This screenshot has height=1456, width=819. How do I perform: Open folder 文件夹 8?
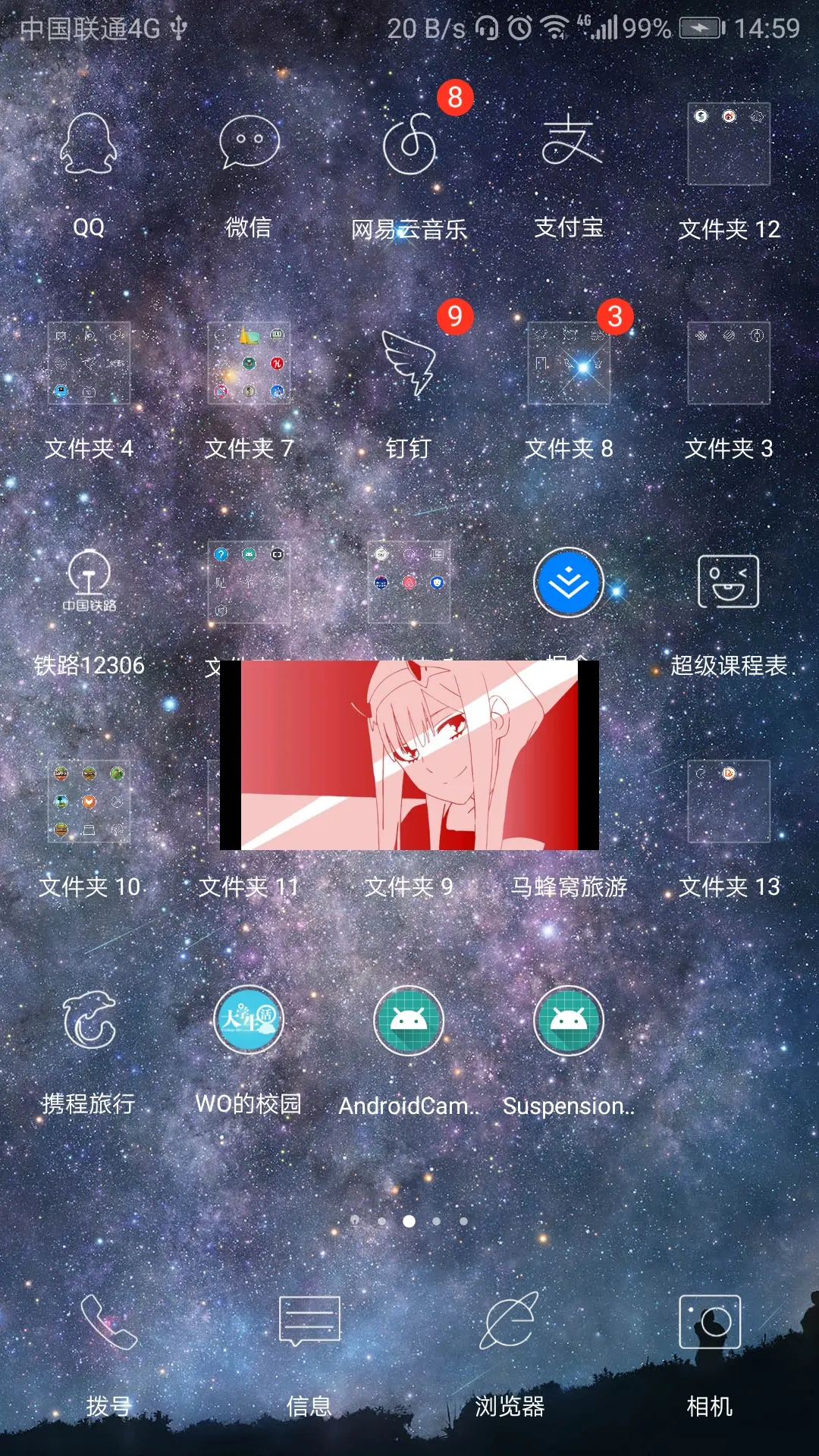[x=570, y=363]
